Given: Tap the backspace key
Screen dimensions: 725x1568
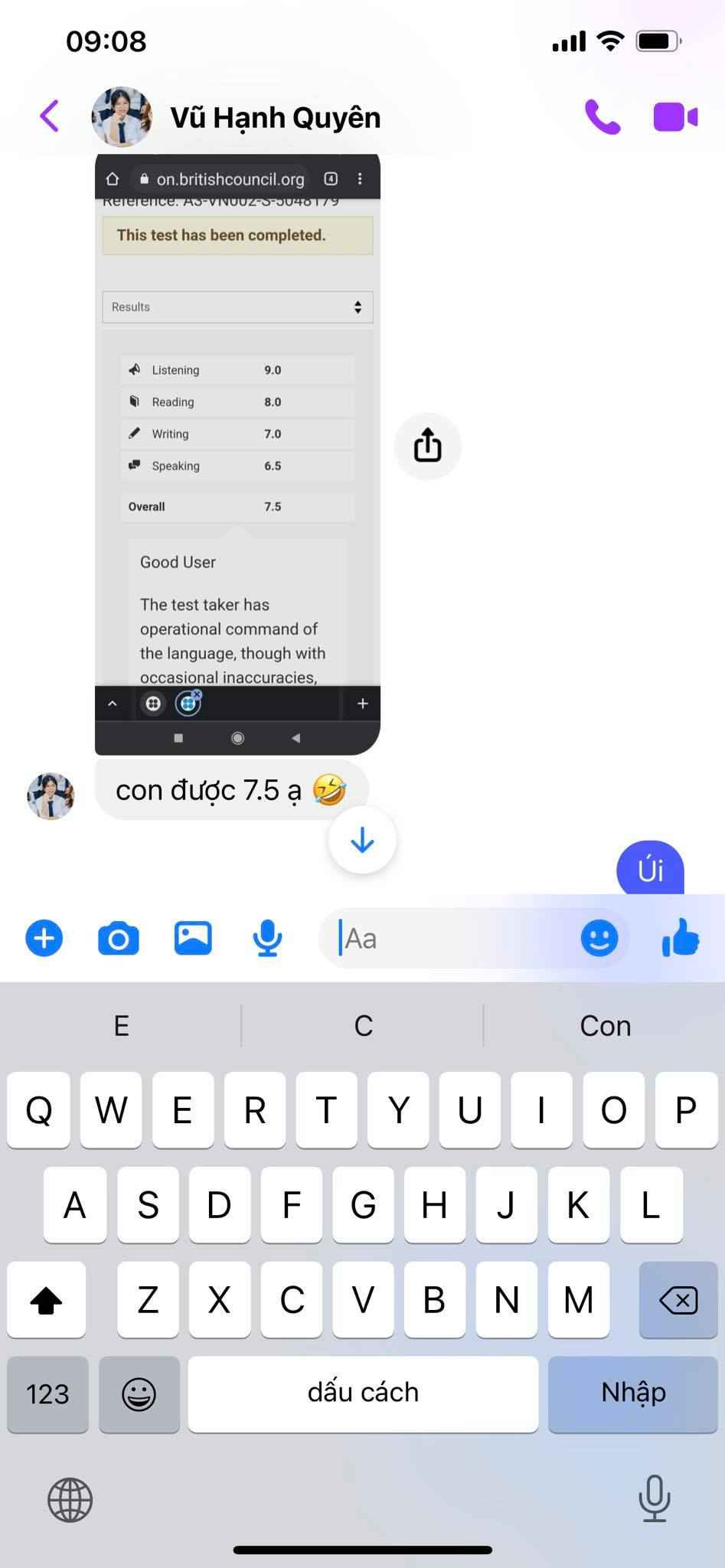Looking at the screenshot, I should [x=678, y=1299].
